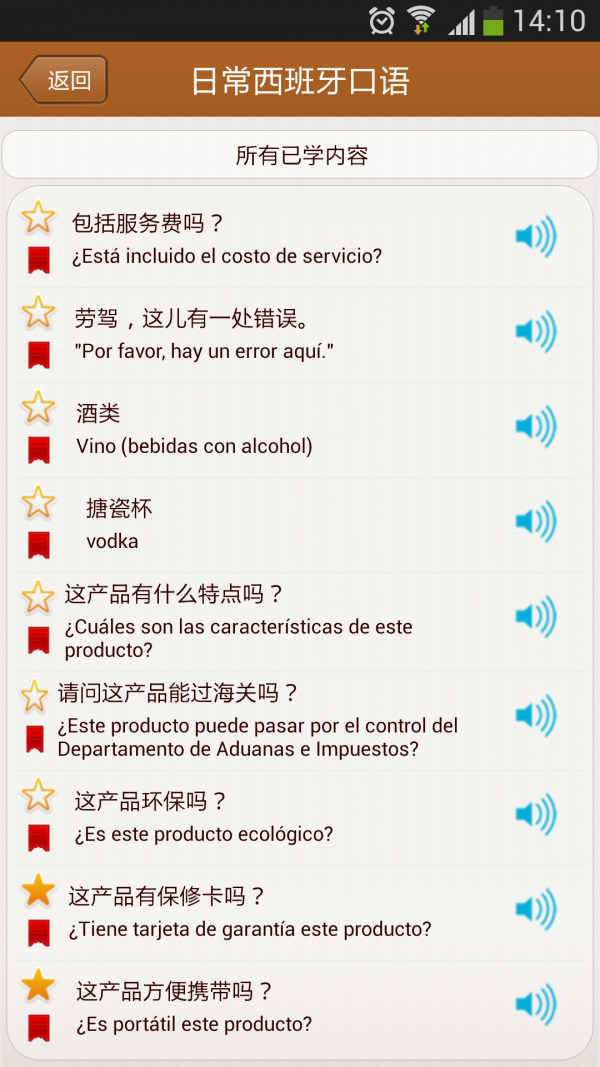Unstar the phrase 这产品有保修卡吗？

38,889
